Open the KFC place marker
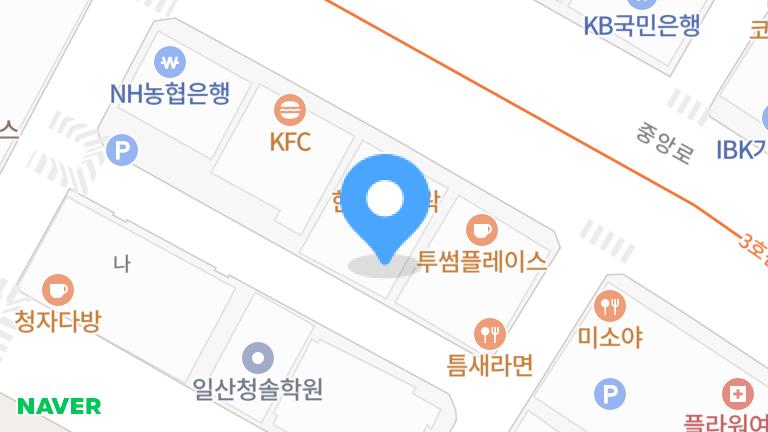 [290, 108]
